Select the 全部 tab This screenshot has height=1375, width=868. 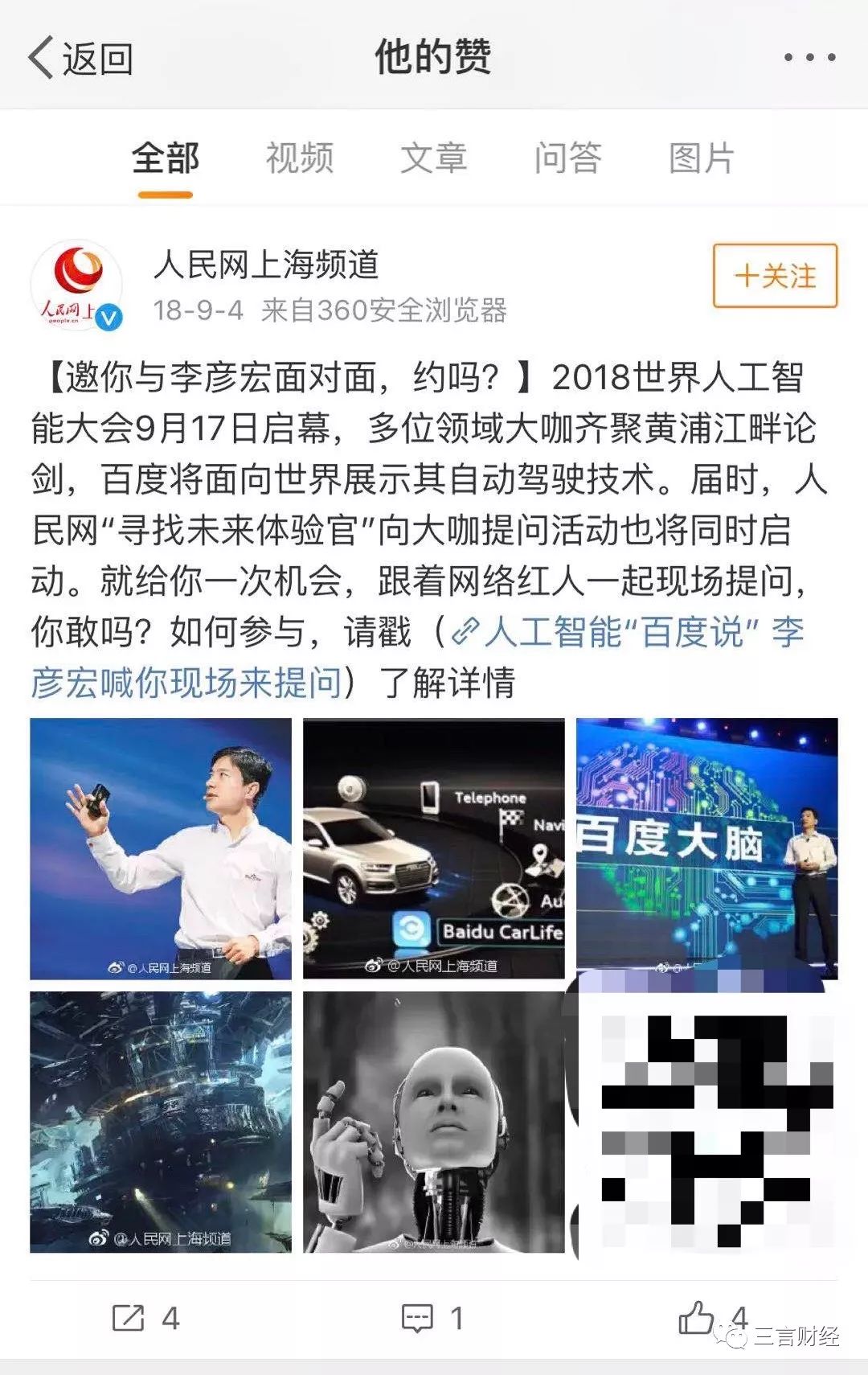pos(166,158)
